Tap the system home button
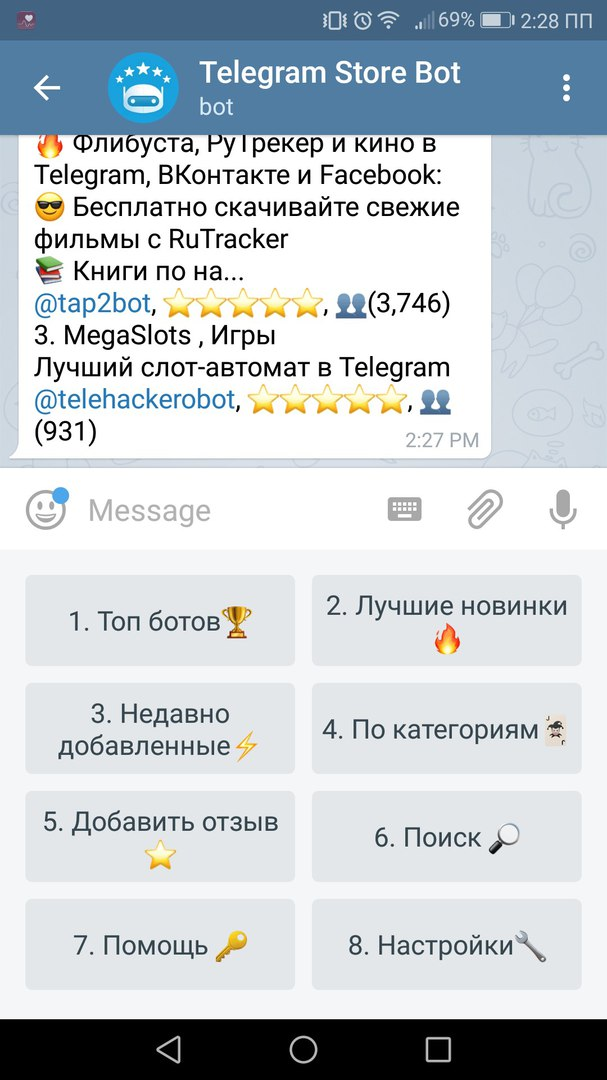 pos(303,1049)
